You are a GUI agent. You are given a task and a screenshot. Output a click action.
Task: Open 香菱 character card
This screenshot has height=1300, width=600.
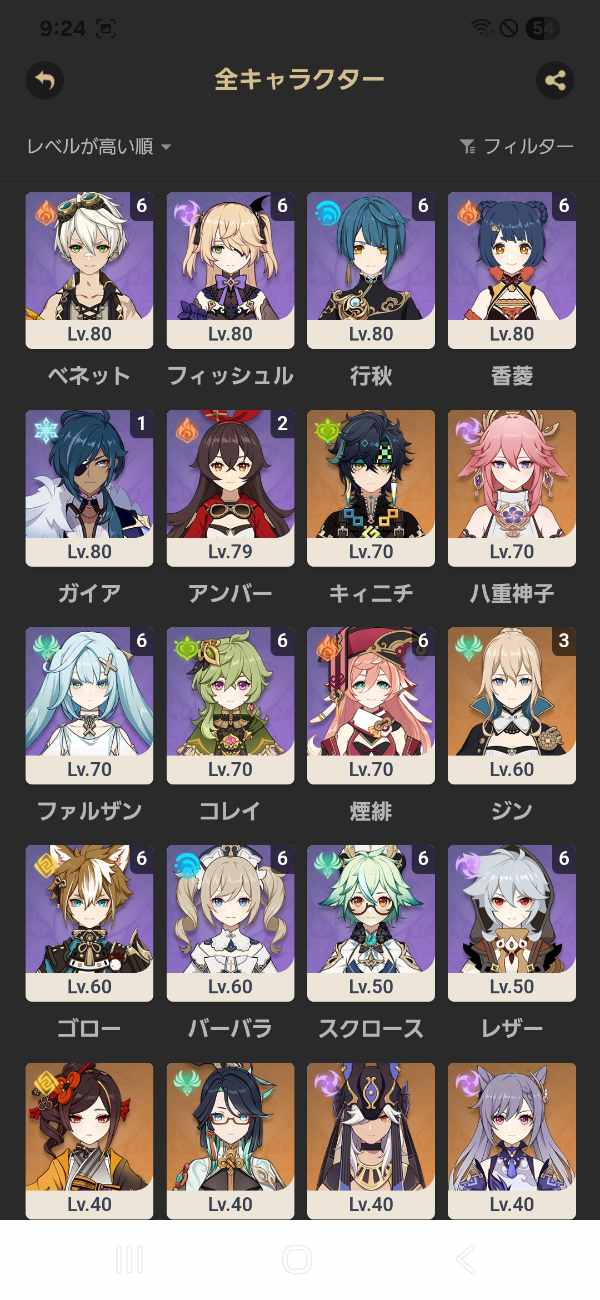tap(512, 270)
